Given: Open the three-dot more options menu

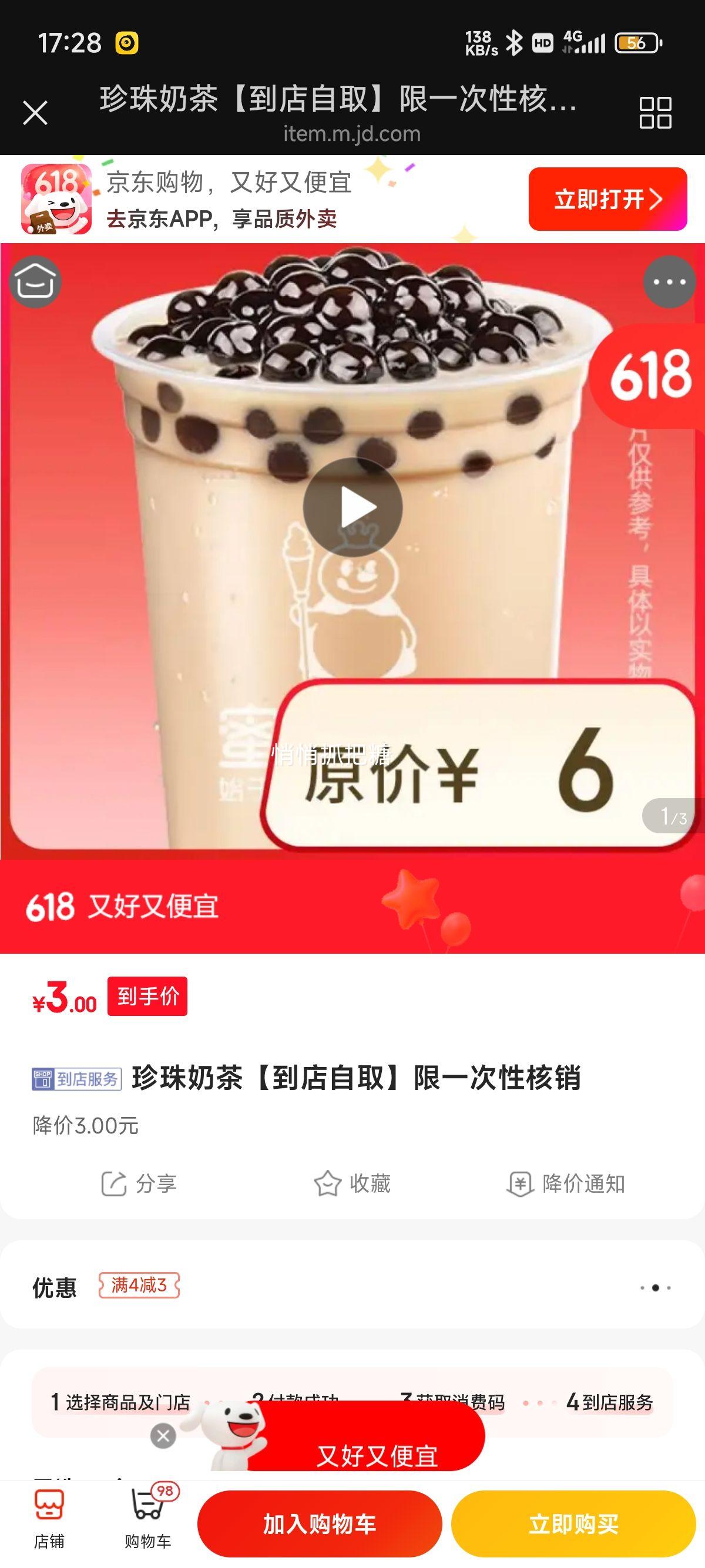Looking at the screenshot, I should (669, 282).
